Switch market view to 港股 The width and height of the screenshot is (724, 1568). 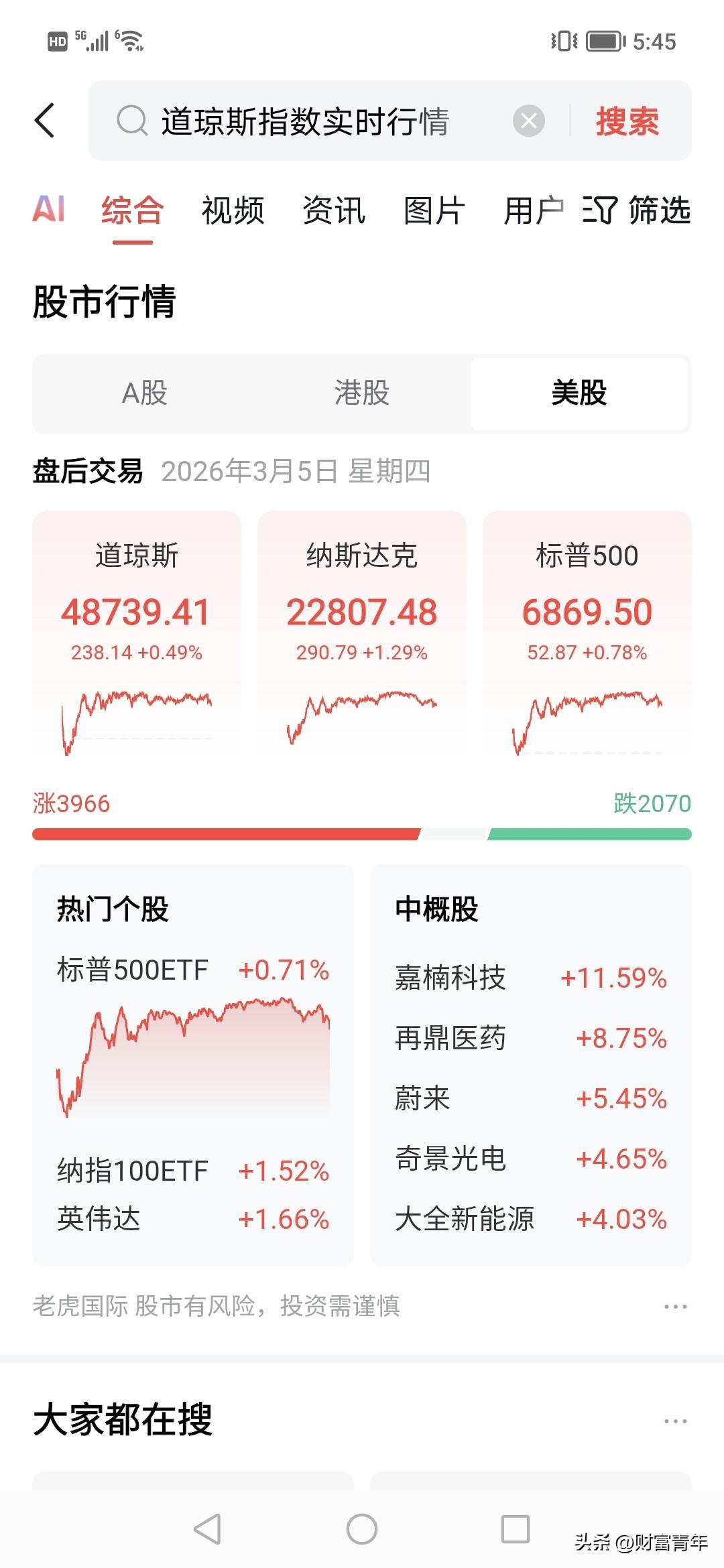tap(361, 394)
